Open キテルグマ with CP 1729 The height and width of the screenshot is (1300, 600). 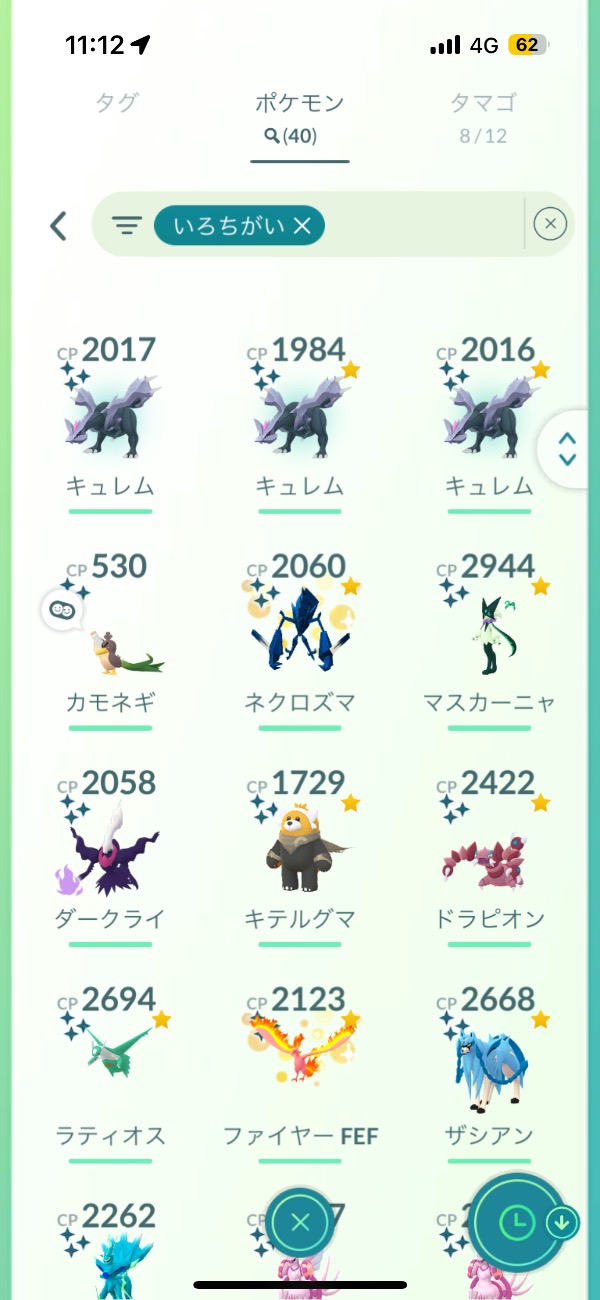pyautogui.click(x=300, y=853)
